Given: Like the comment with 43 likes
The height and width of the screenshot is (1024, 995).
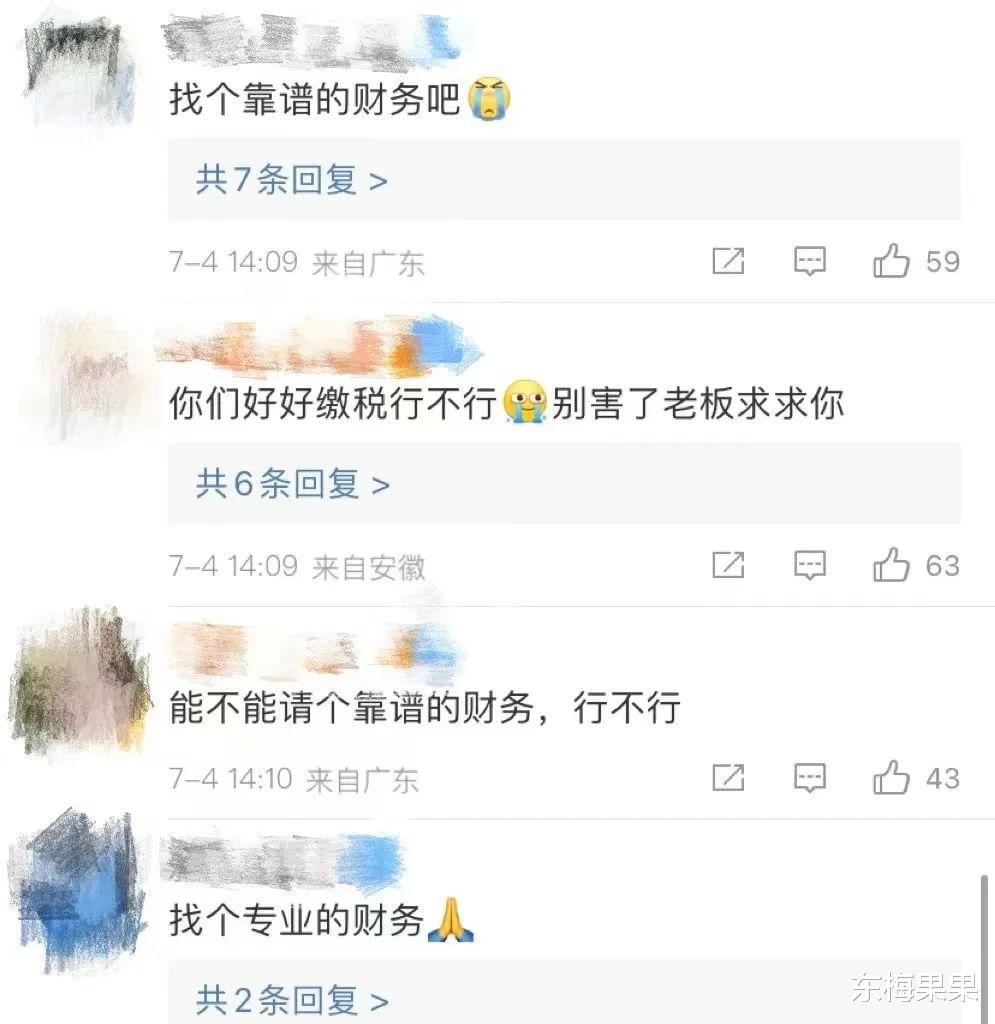Looking at the screenshot, I should 891,778.
